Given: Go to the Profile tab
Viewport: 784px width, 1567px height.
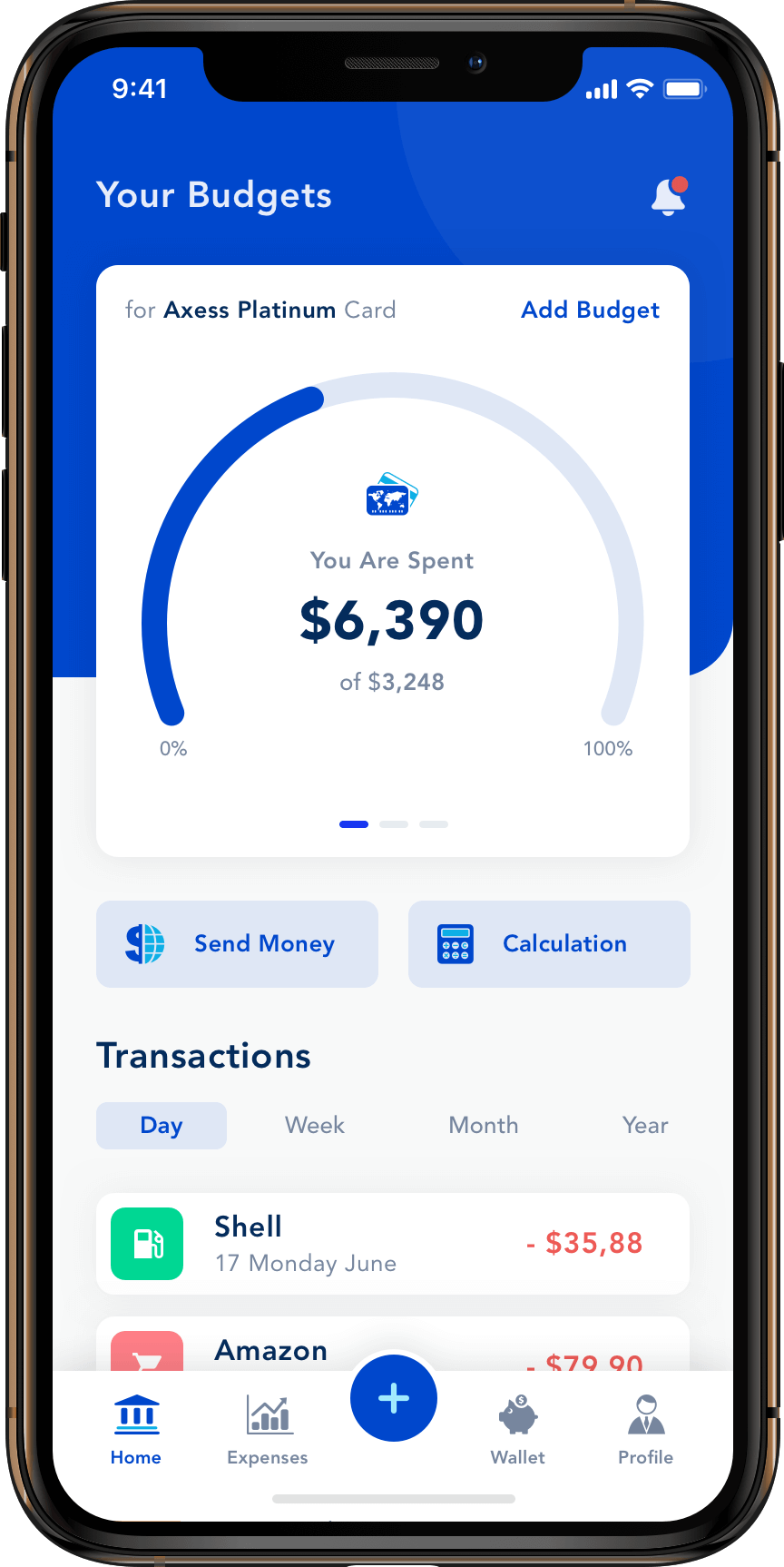Looking at the screenshot, I should (x=645, y=1429).
